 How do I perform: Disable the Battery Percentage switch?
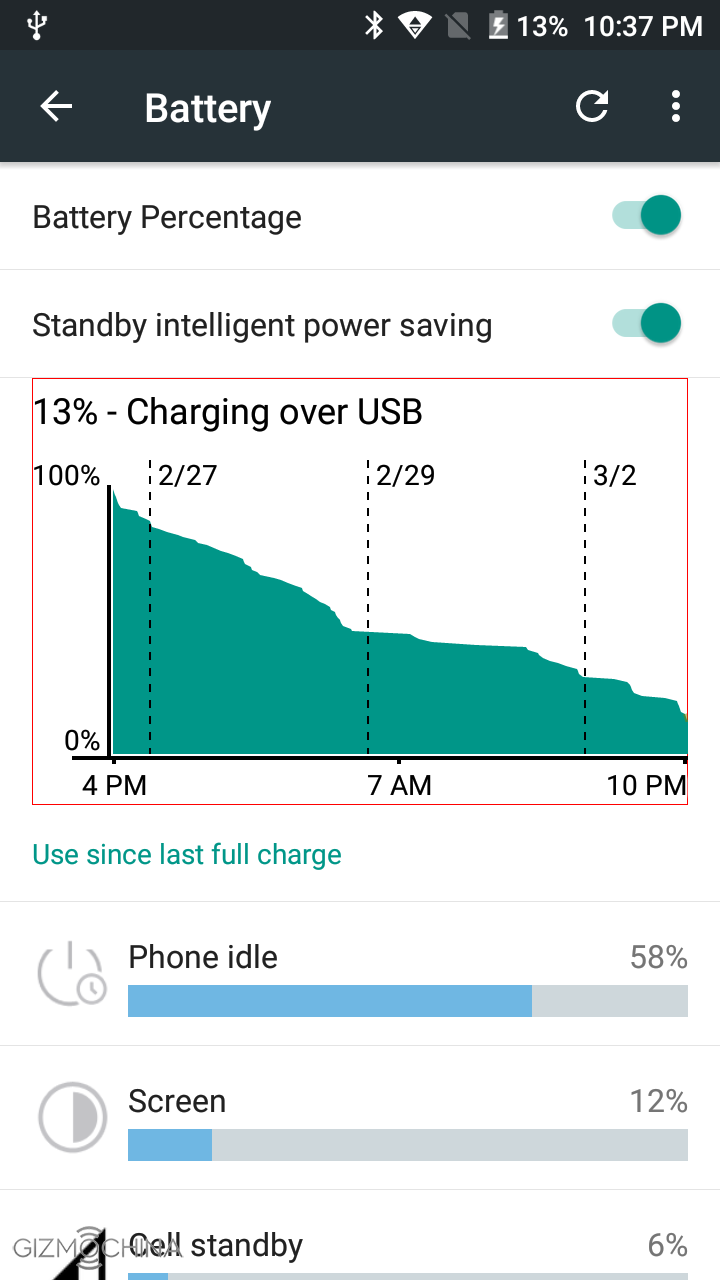tap(648, 216)
